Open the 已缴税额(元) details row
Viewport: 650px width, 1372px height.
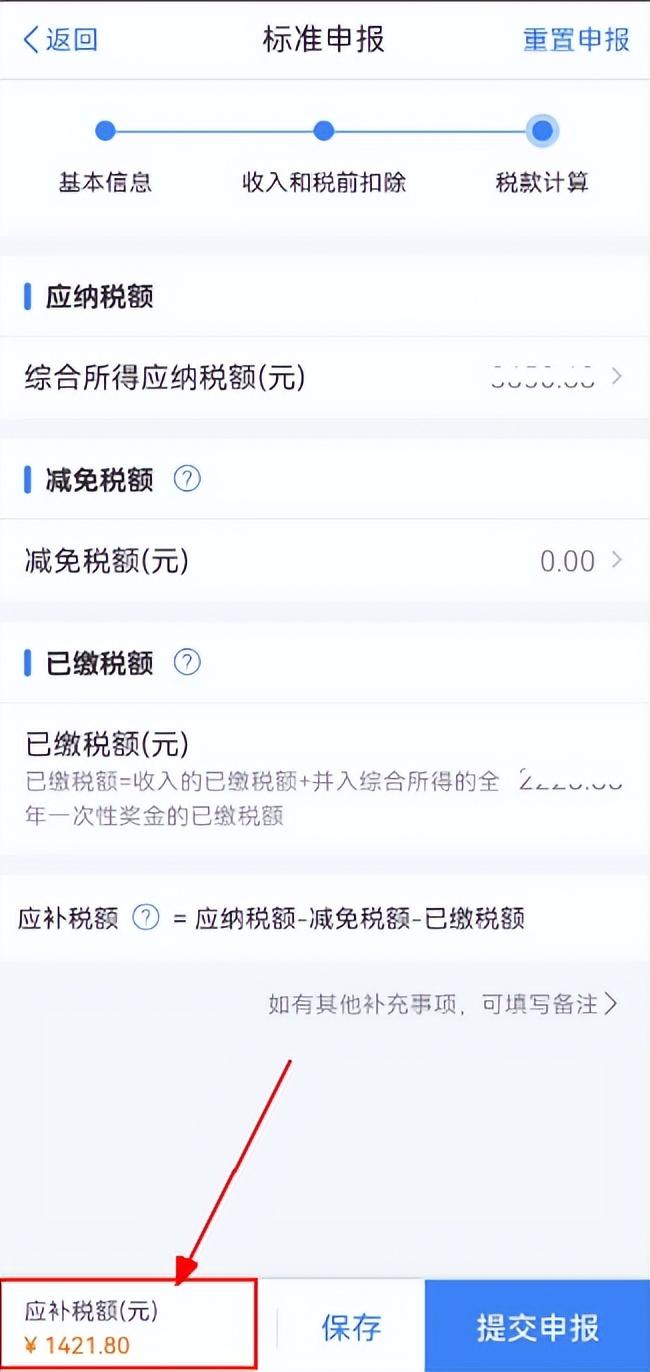(x=324, y=778)
